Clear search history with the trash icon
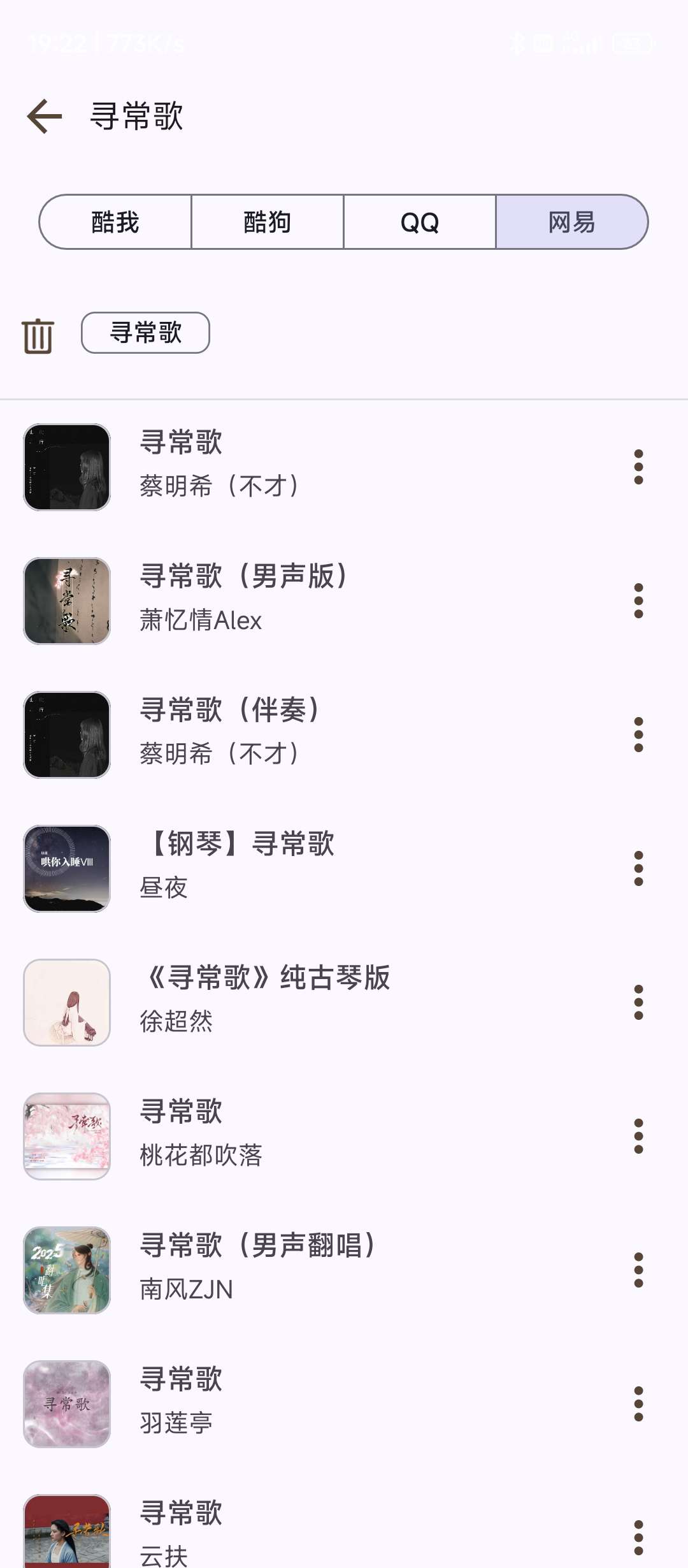Image resolution: width=688 pixels, height=1568 pixels. [x=36, y=334]
